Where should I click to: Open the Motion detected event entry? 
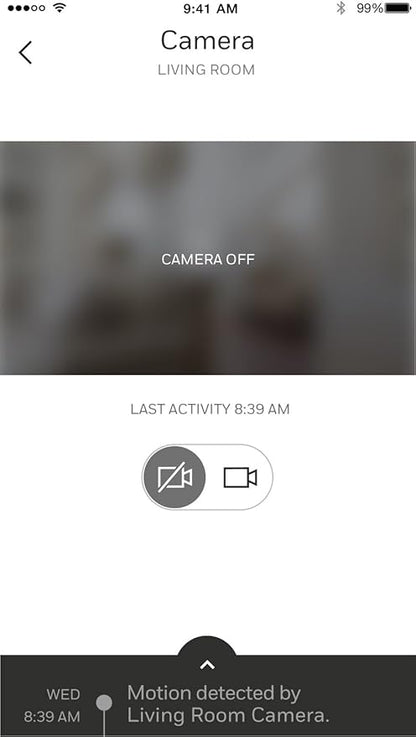click(x=208, y=704)
